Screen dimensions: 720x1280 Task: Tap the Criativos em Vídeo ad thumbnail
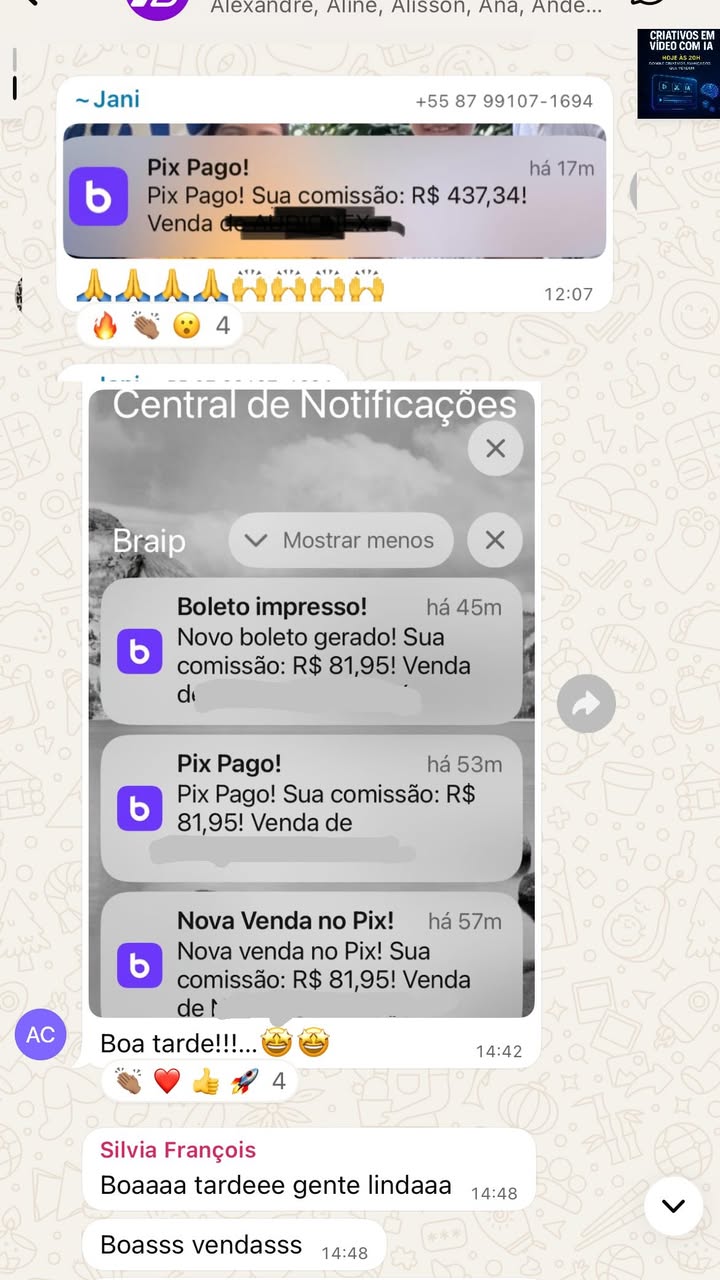pyautogui.click(x=678, y=75)
